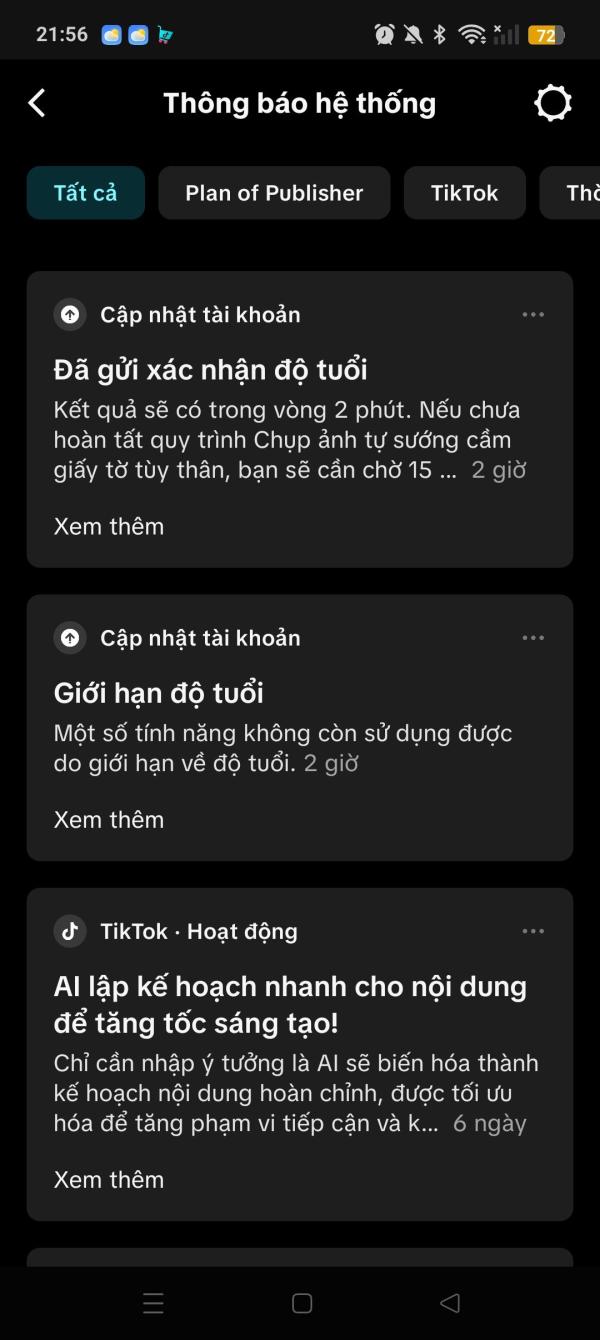
Task: Tap the system home button
Action: coord(302,1303)
